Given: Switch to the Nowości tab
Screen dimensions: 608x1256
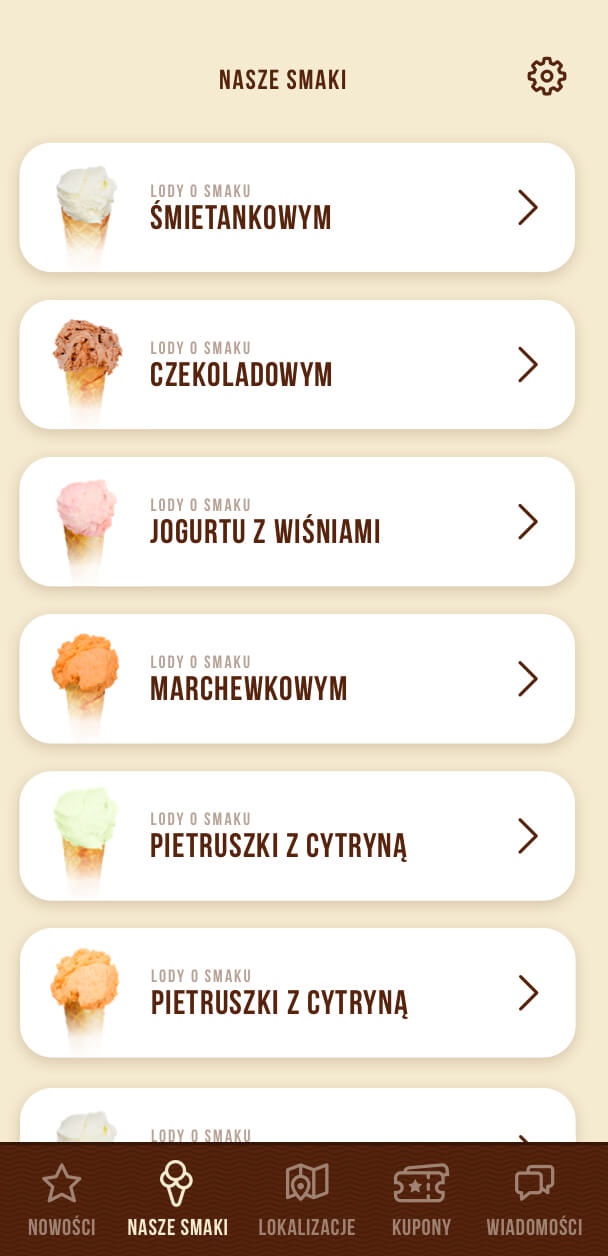Looking at the screenshot, I should click(62, 1199).
